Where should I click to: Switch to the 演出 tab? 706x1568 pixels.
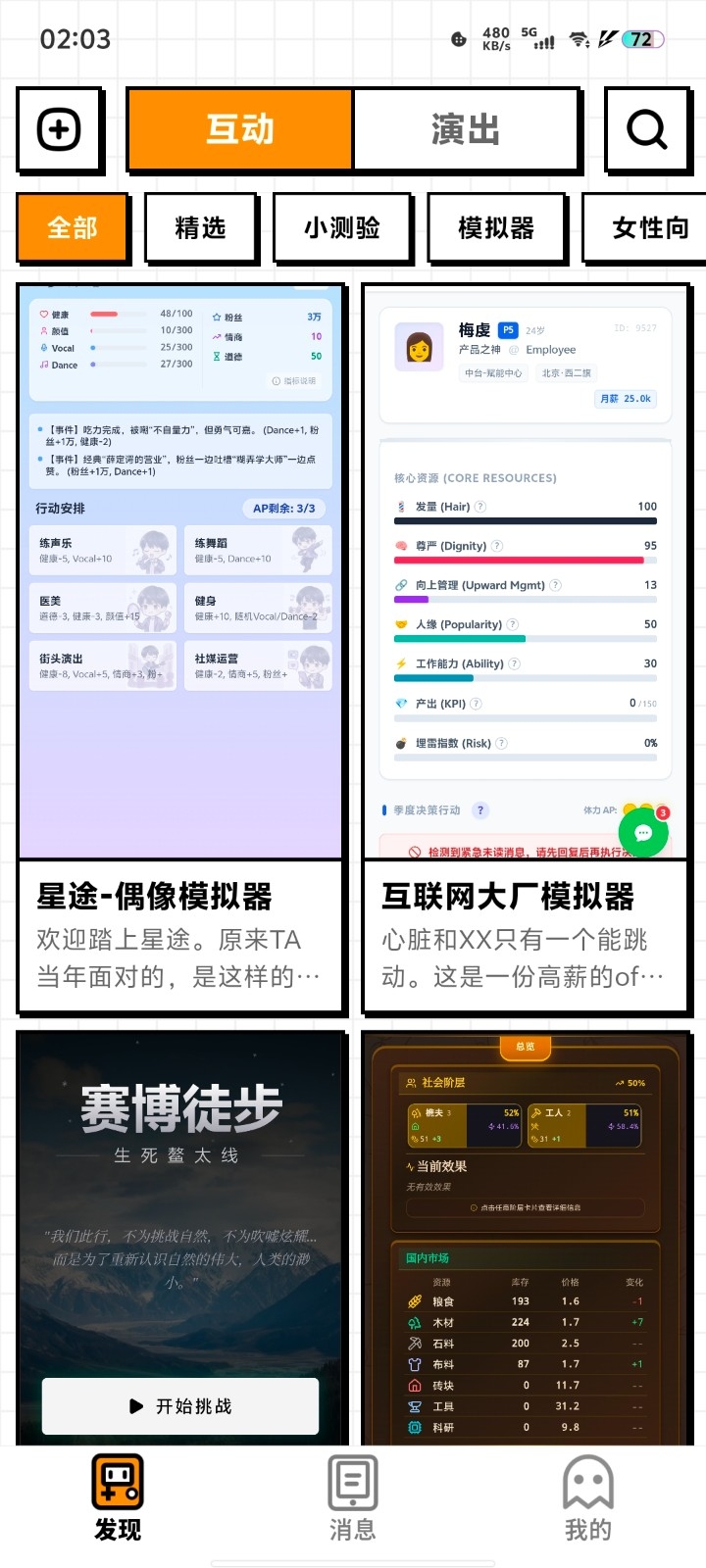coord(466,129)
